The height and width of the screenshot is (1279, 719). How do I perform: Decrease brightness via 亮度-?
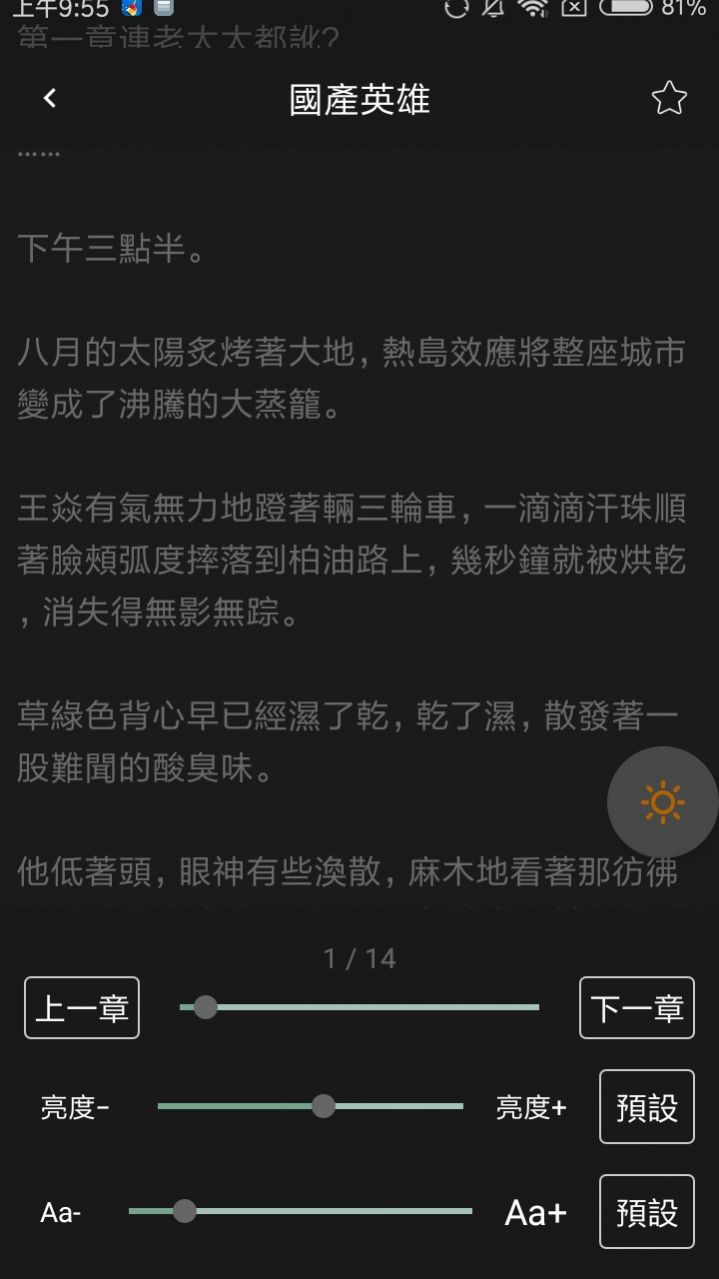click(x=75, y=1107)
